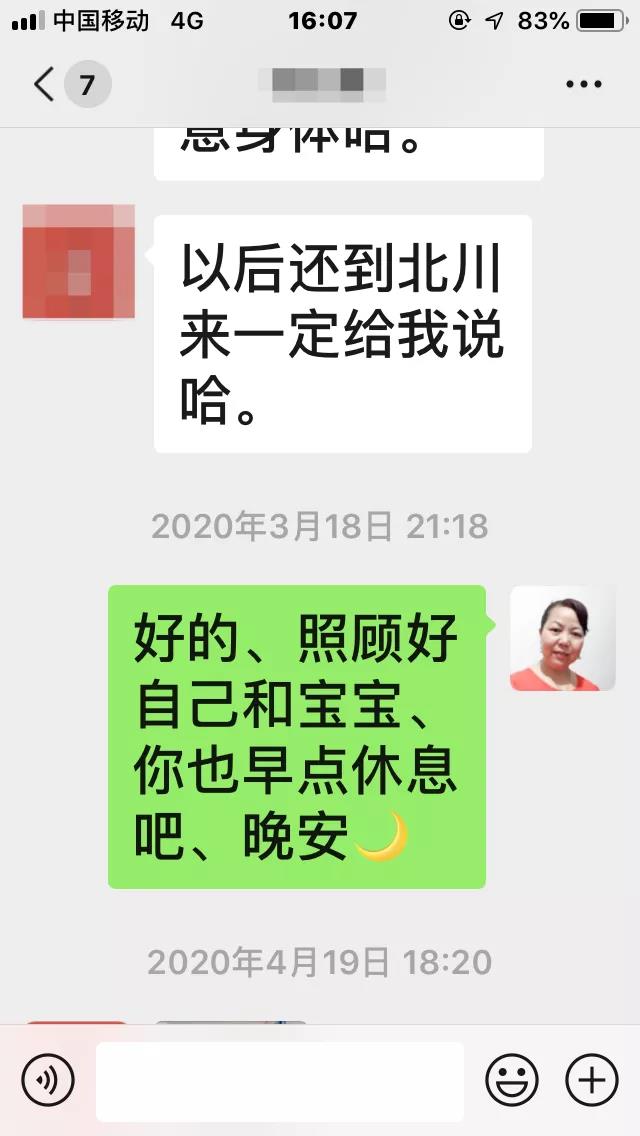The width and height of the screenshot is (640, 1136).
Task: Open the contact's blurred red avatar
Action: coord(79,262)
